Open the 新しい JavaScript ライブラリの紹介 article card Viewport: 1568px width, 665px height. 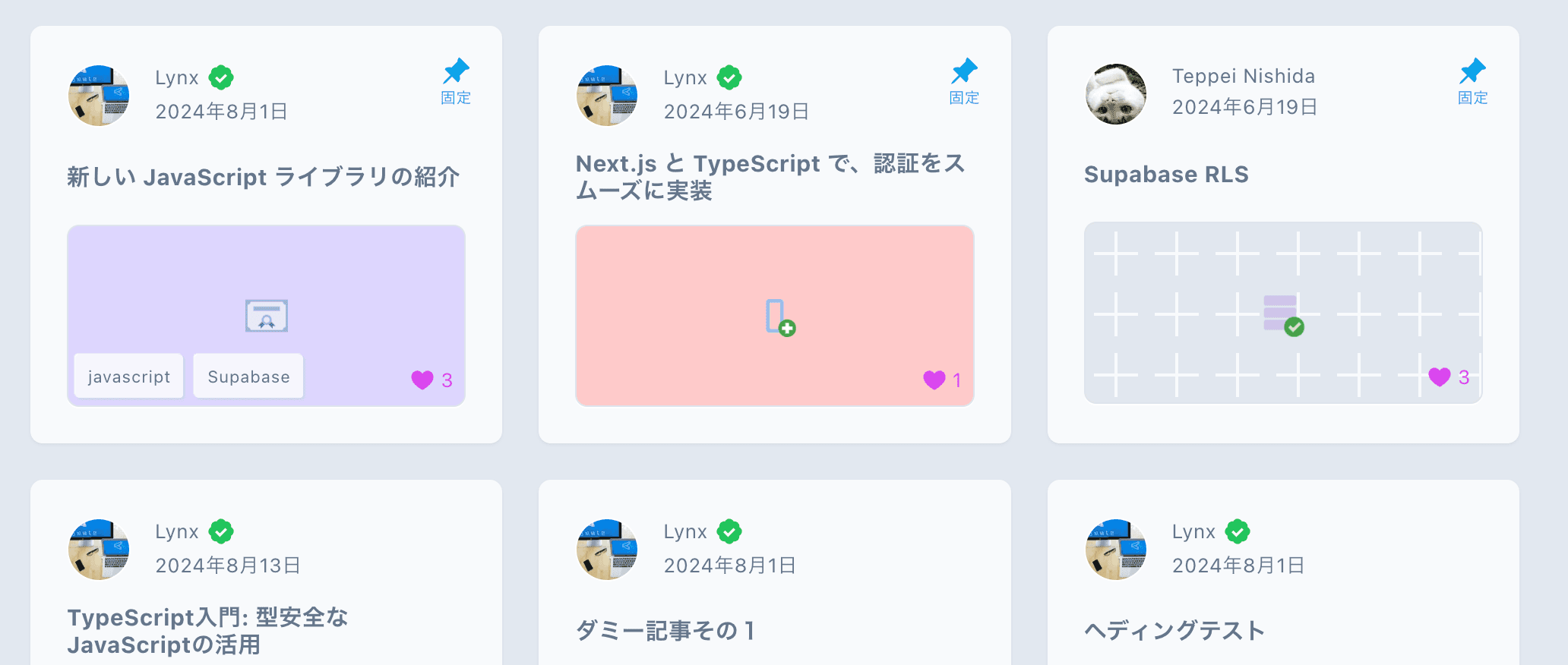click(263, 177)
